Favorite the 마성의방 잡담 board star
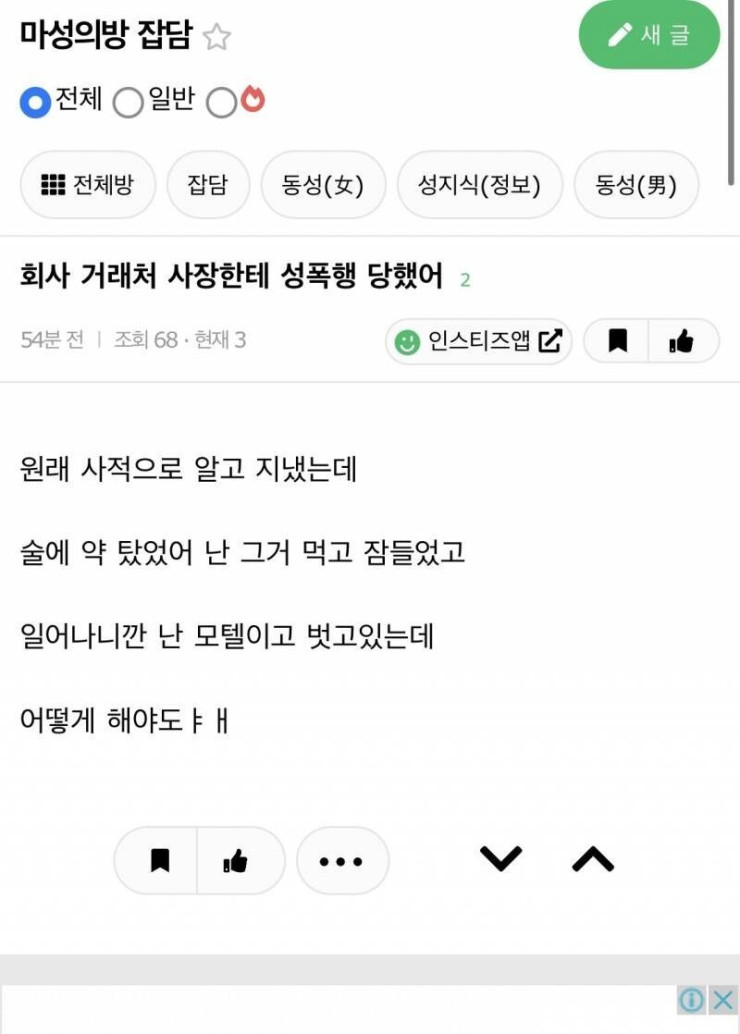The width and height of the screenshot is (740, 1034). coord(217,38)
